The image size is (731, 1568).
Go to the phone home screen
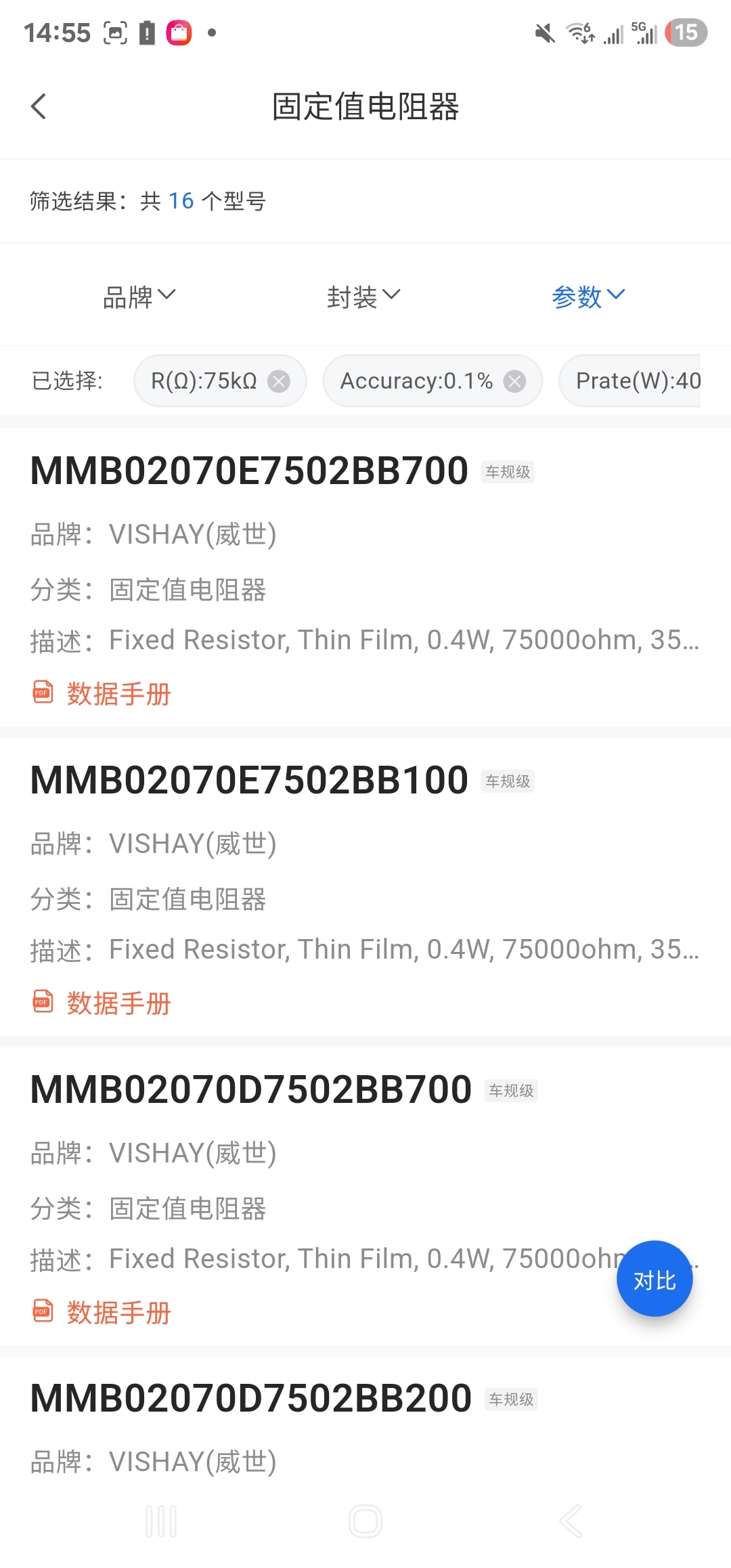[365, 1521]
